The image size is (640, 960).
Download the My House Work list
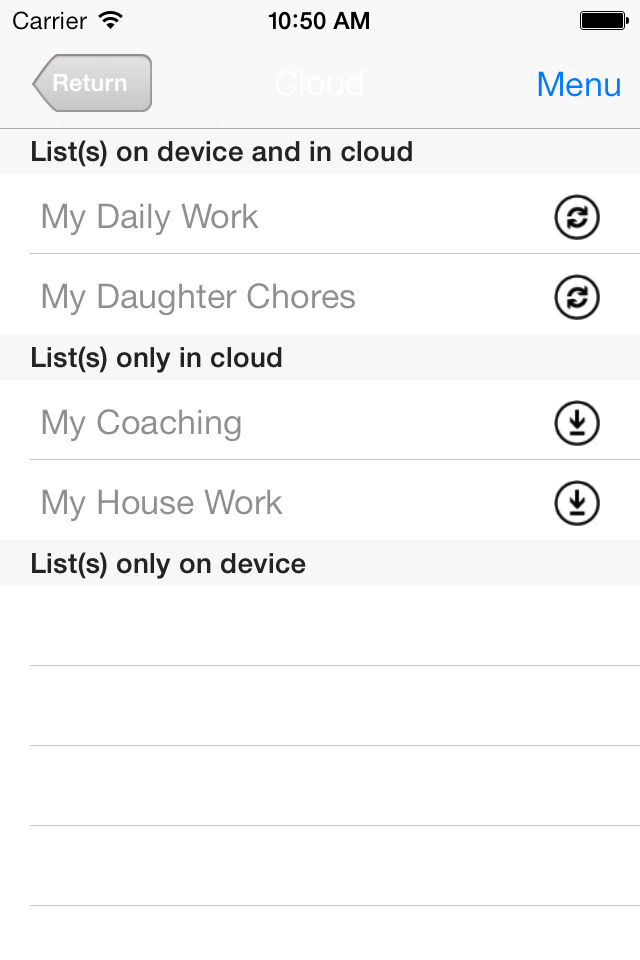(577, 503)
